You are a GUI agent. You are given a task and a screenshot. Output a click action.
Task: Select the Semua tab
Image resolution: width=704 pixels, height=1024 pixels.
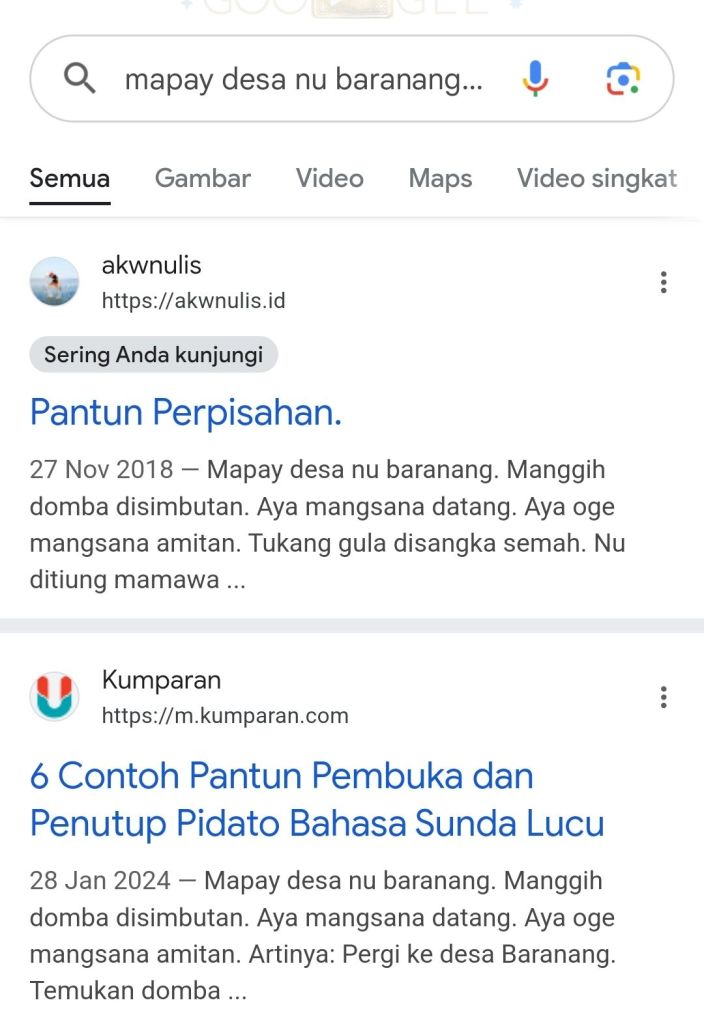point(70,179)
